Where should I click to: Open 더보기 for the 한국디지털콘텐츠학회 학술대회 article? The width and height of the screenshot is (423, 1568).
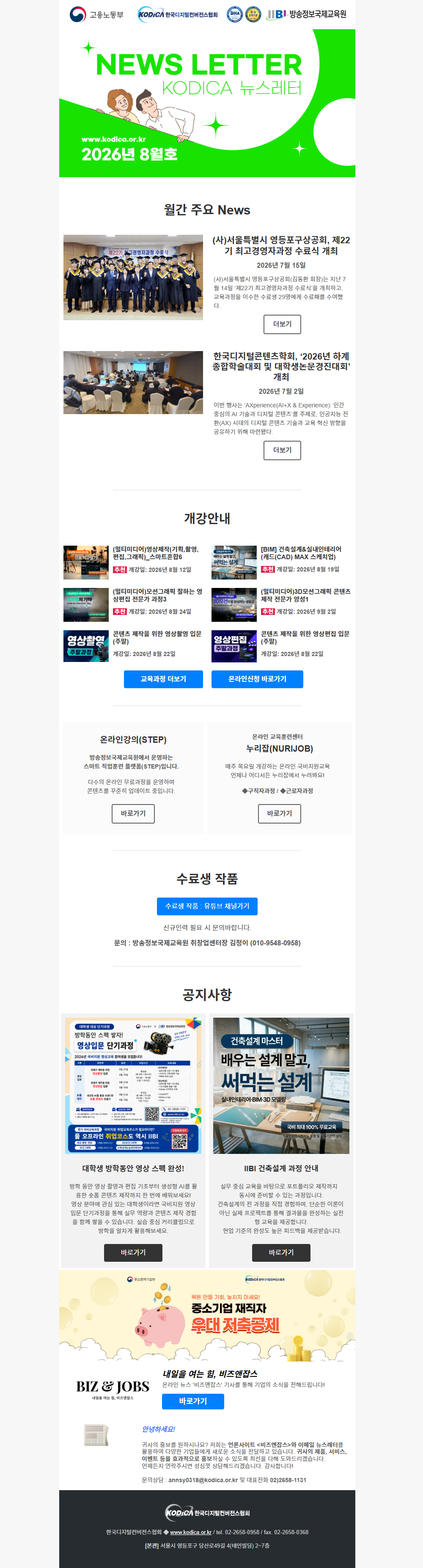coord(282,450)
